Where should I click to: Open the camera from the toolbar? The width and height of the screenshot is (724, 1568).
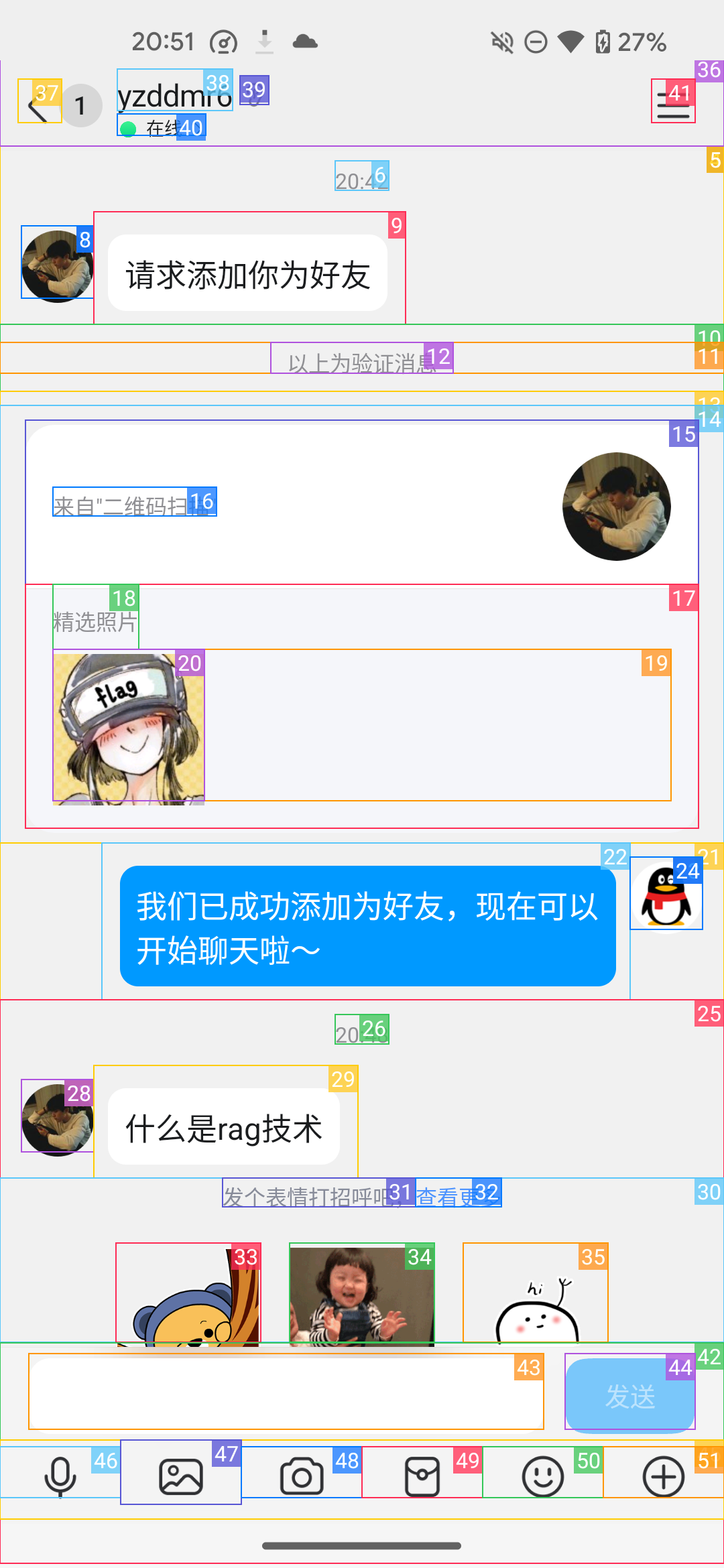coord(301,1476)
